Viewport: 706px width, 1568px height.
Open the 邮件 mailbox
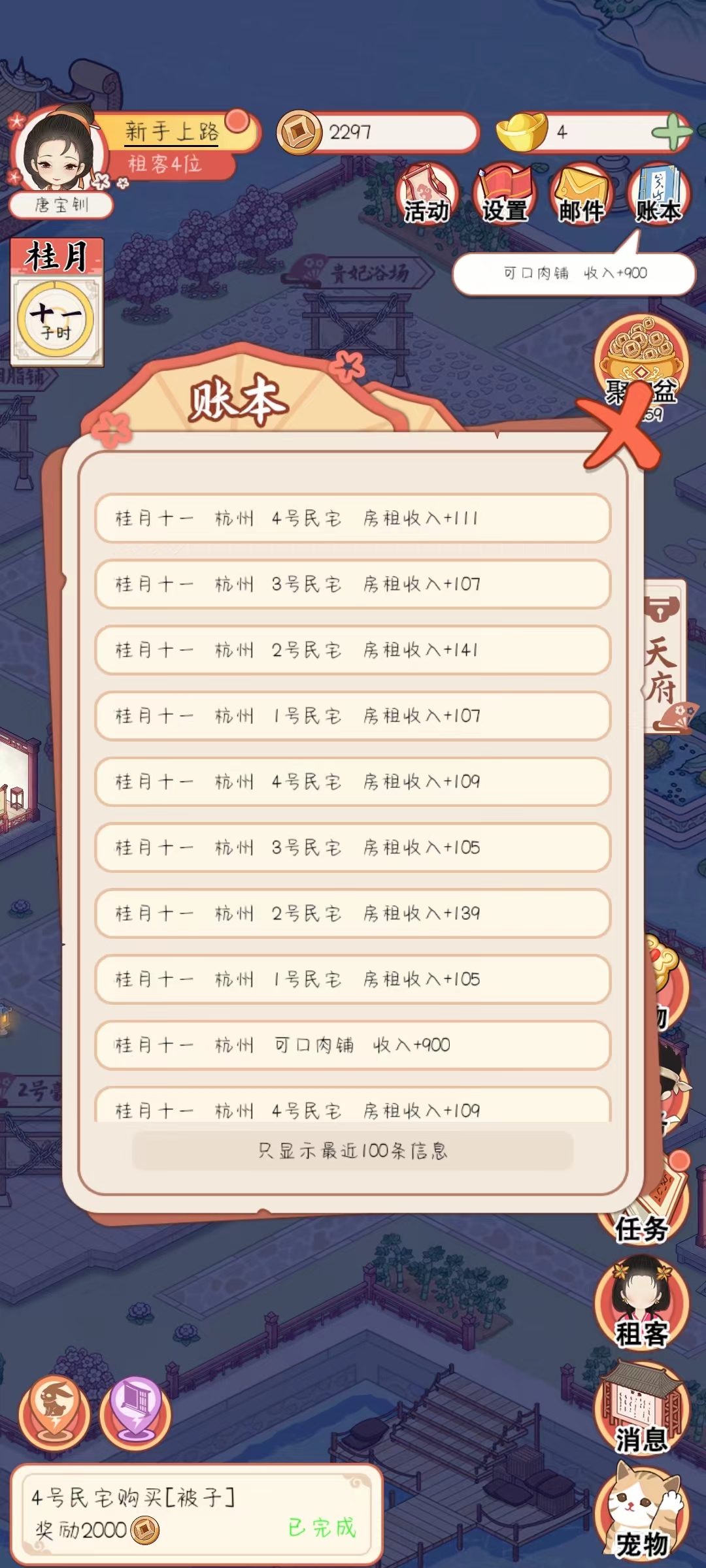click(x=581, y=193)
